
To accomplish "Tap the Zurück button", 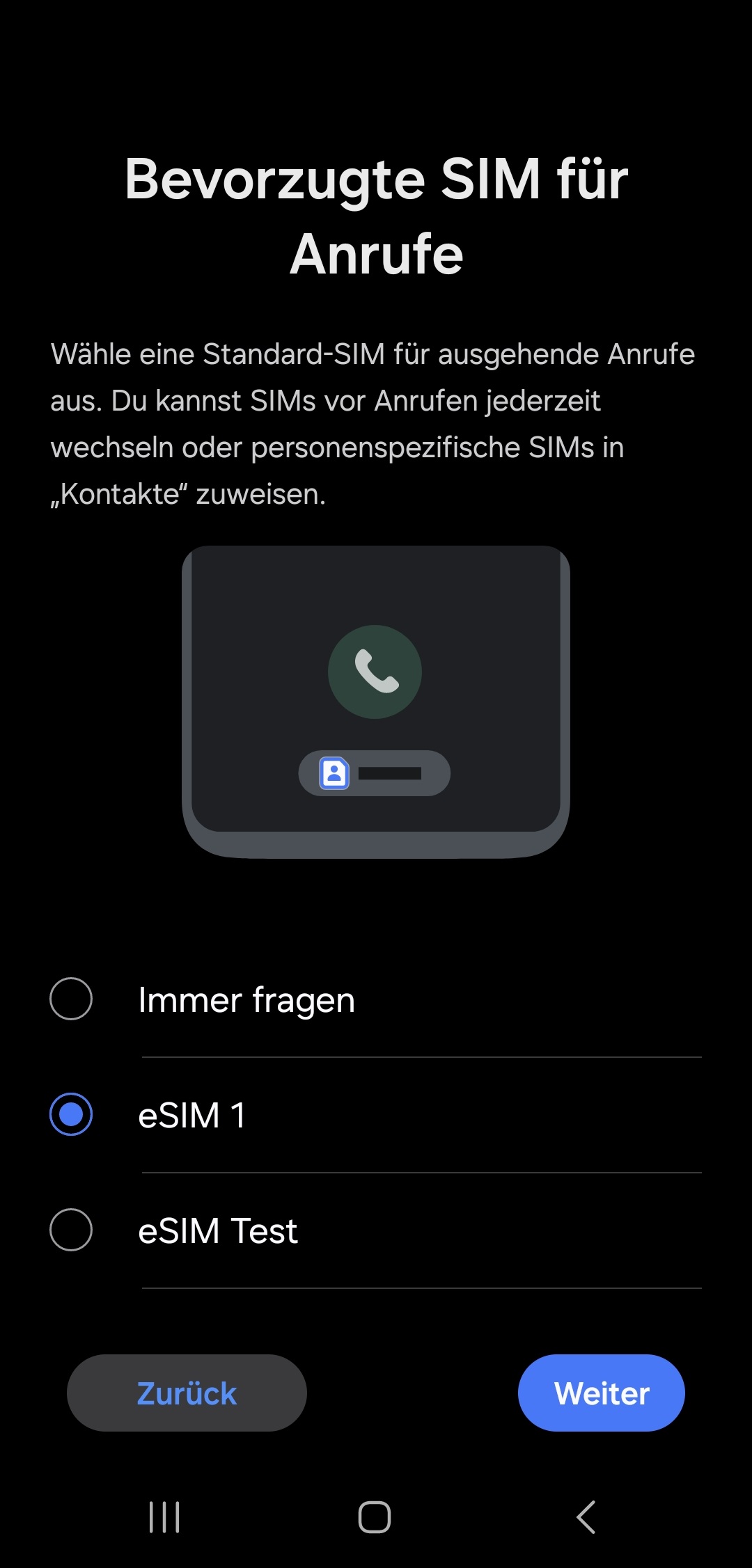I will point(187,1393).
